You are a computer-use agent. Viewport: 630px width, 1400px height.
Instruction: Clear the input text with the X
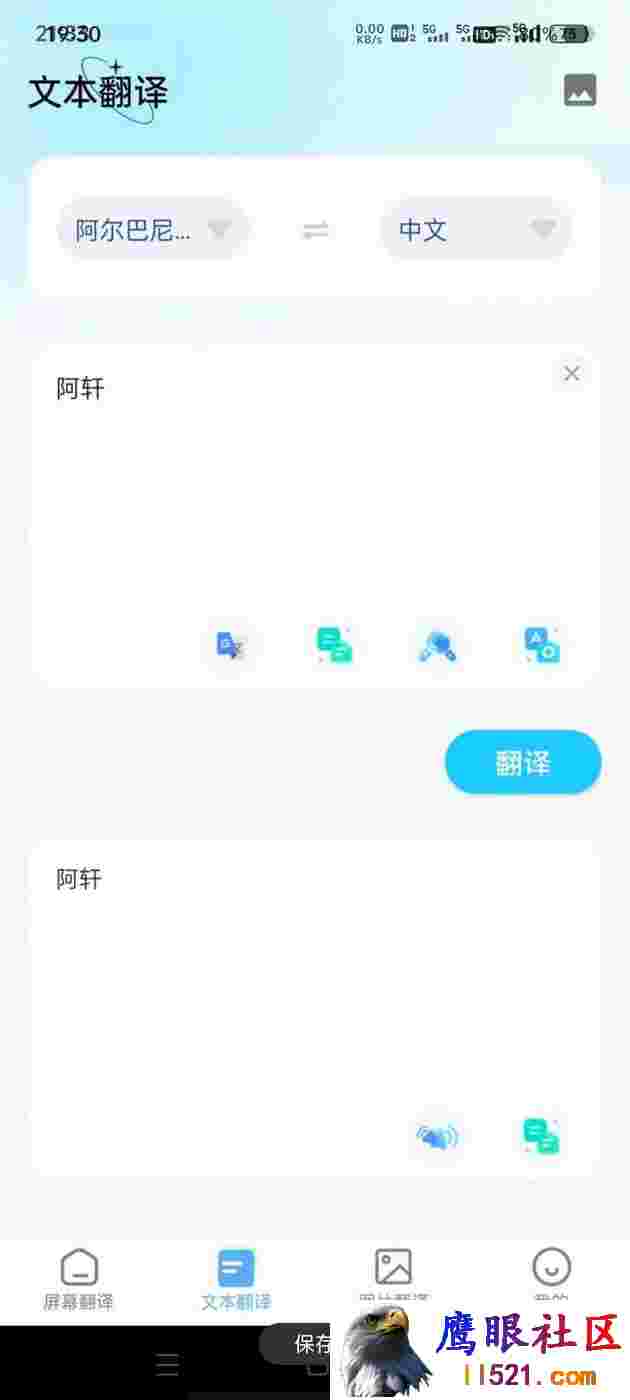click(572, 373)
